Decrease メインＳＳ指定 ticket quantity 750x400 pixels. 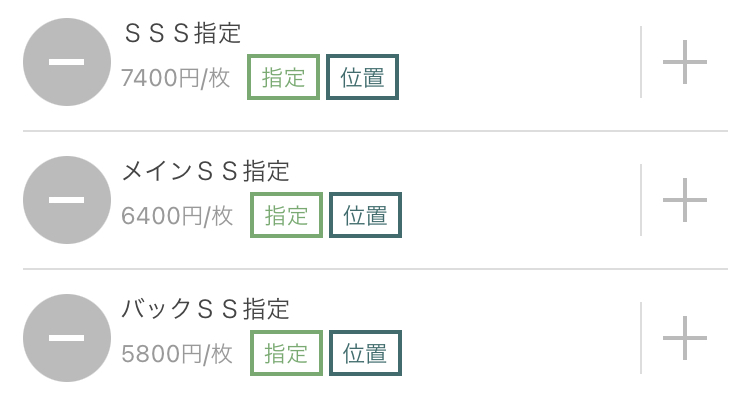66,200
